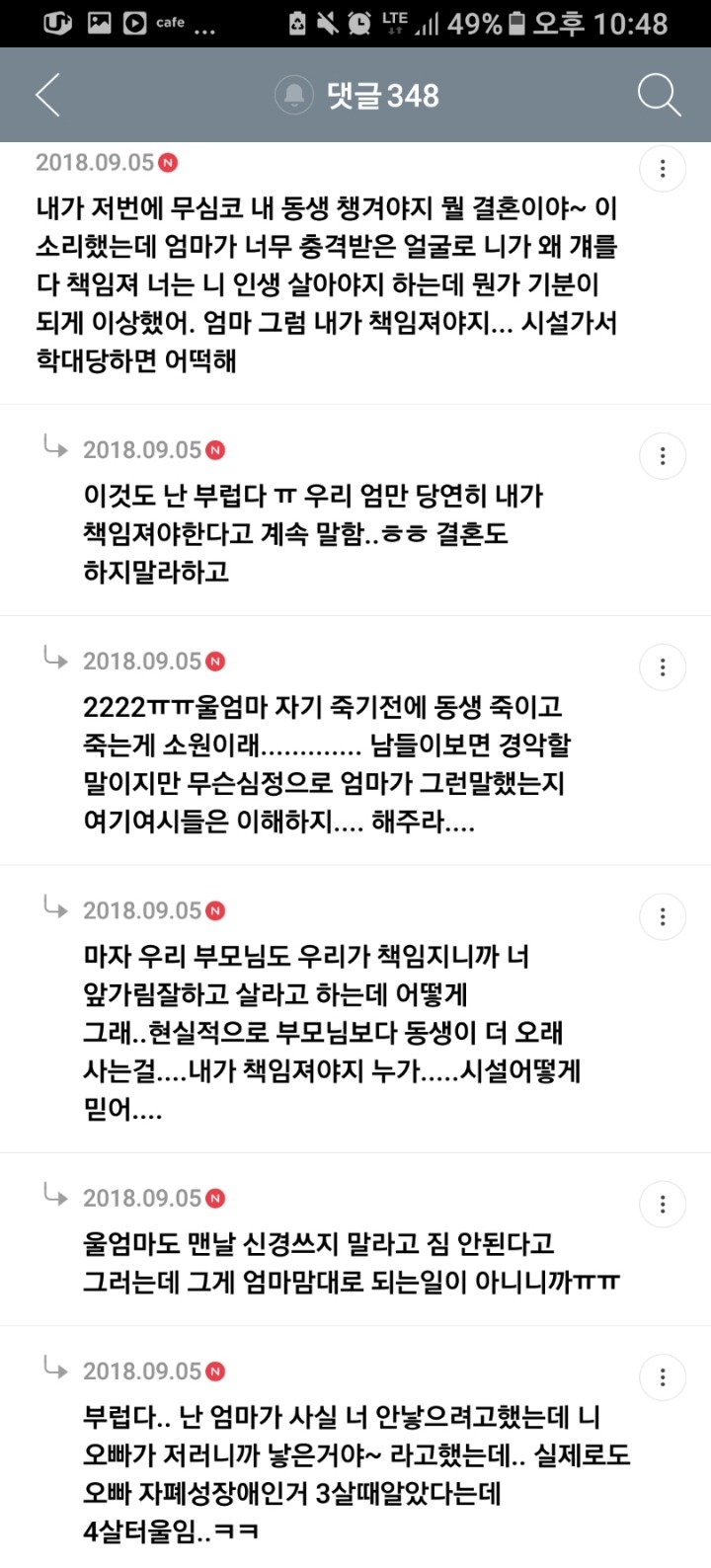
Task: Open the three-dot menu on the '울엄마도' reply
Action: (x=662, y=1204)
